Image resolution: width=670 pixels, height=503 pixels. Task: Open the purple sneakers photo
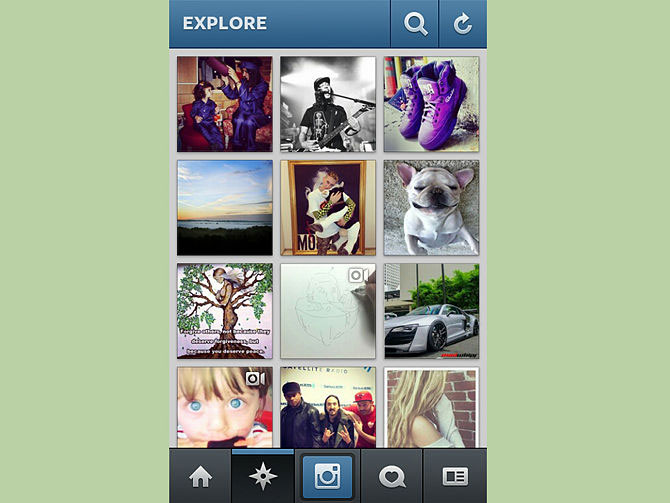pos(431,104)
